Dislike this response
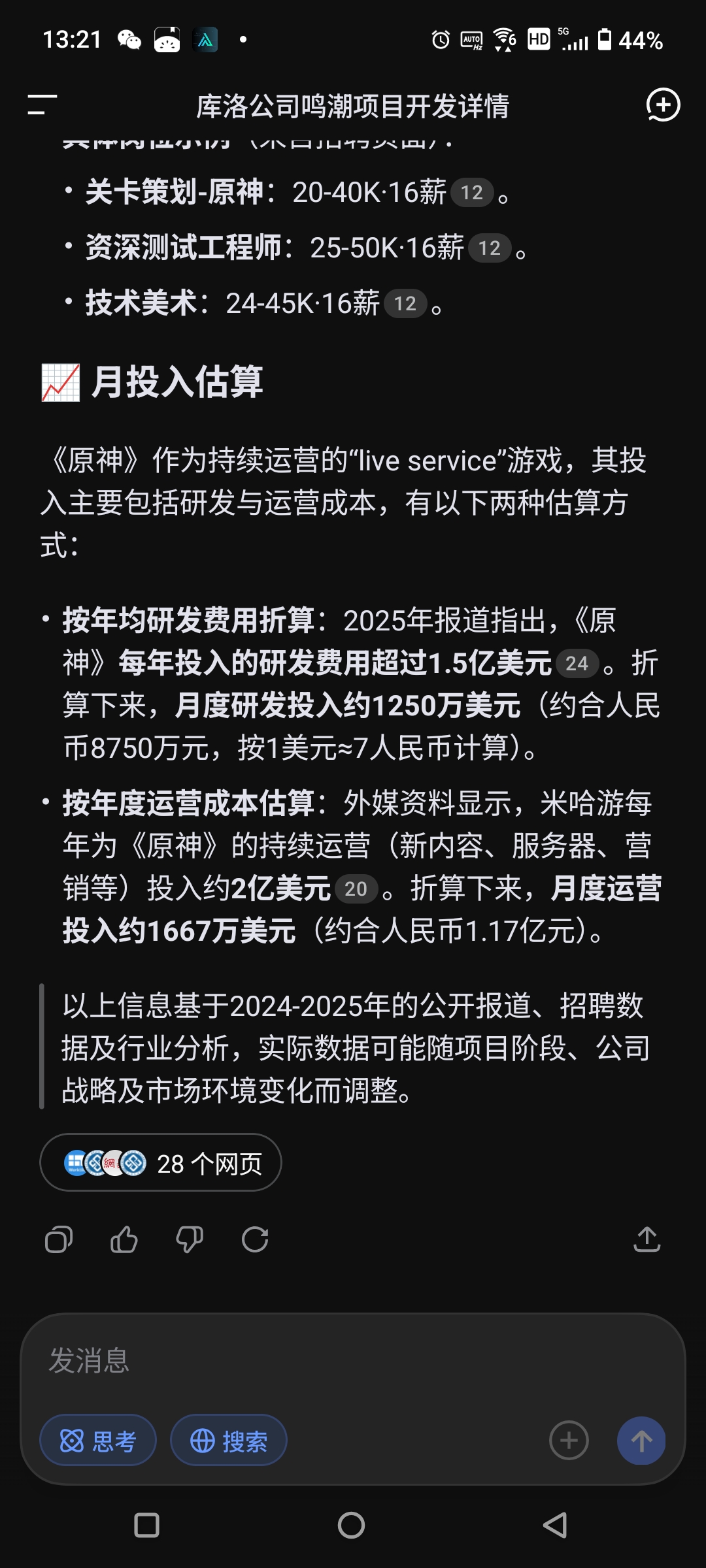Screen dimensions: 706x1568 click(190, 1239)
